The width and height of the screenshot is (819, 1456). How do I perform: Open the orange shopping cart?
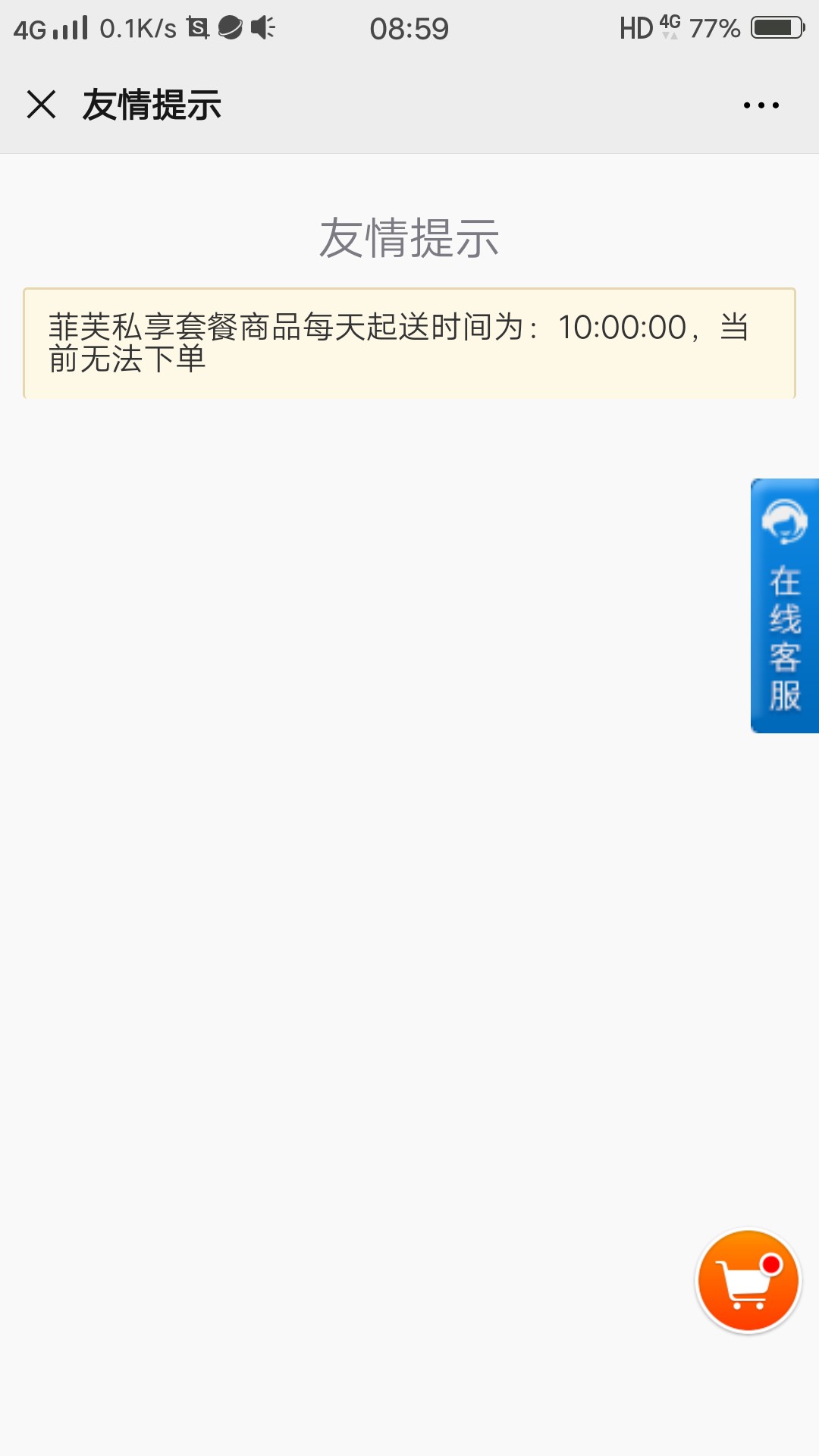coord(748,1281)
